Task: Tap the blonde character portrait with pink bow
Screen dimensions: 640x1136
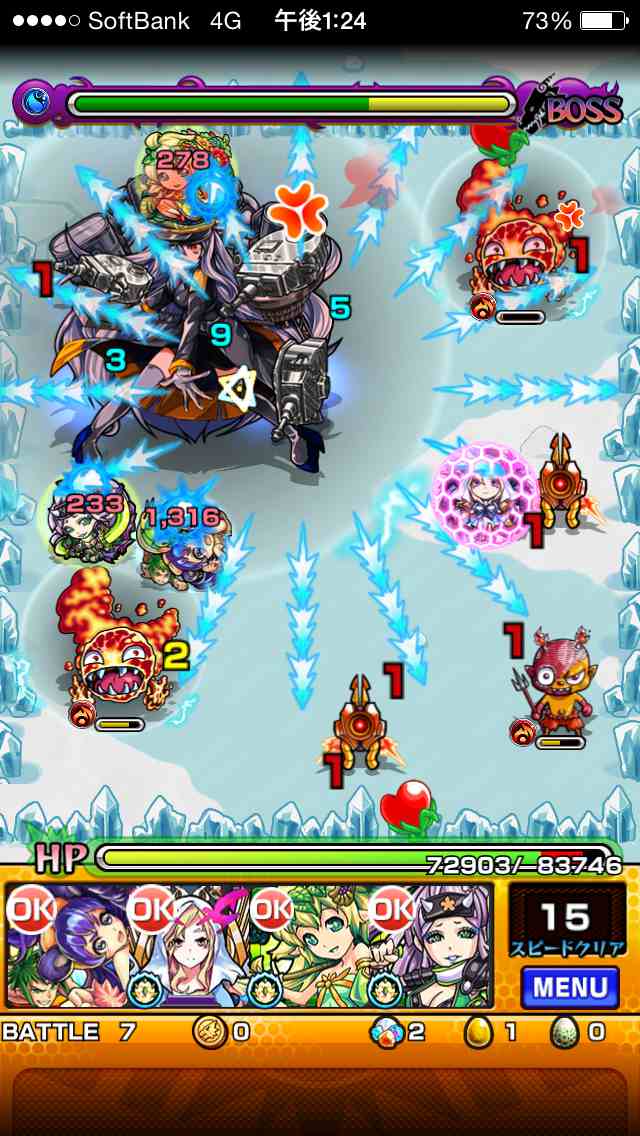Action: [x=192, y=947]
